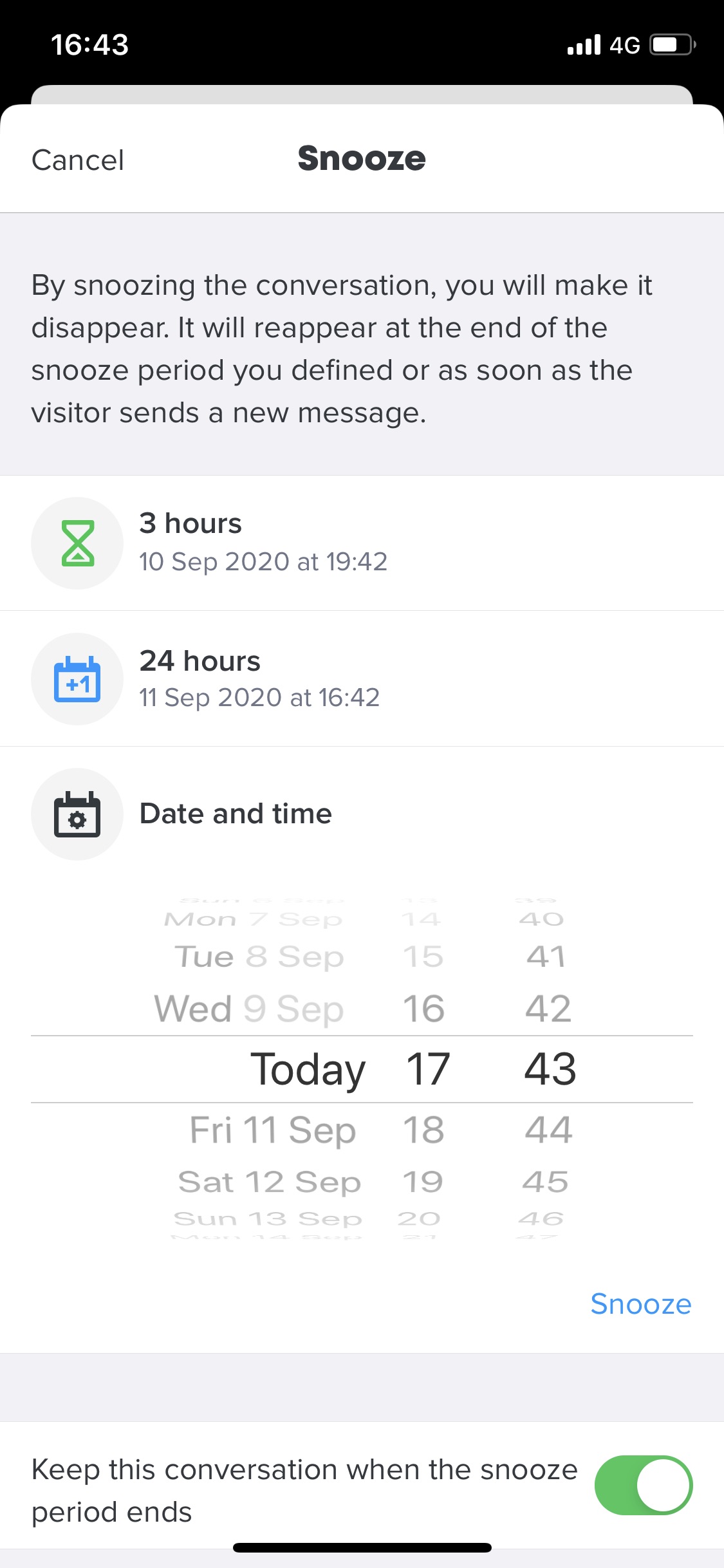This screenshot has height=1568, width=724.
Task: Tap Cancel to dismiss the dialog
Action: pyautogui.click(x=77, y=160)
